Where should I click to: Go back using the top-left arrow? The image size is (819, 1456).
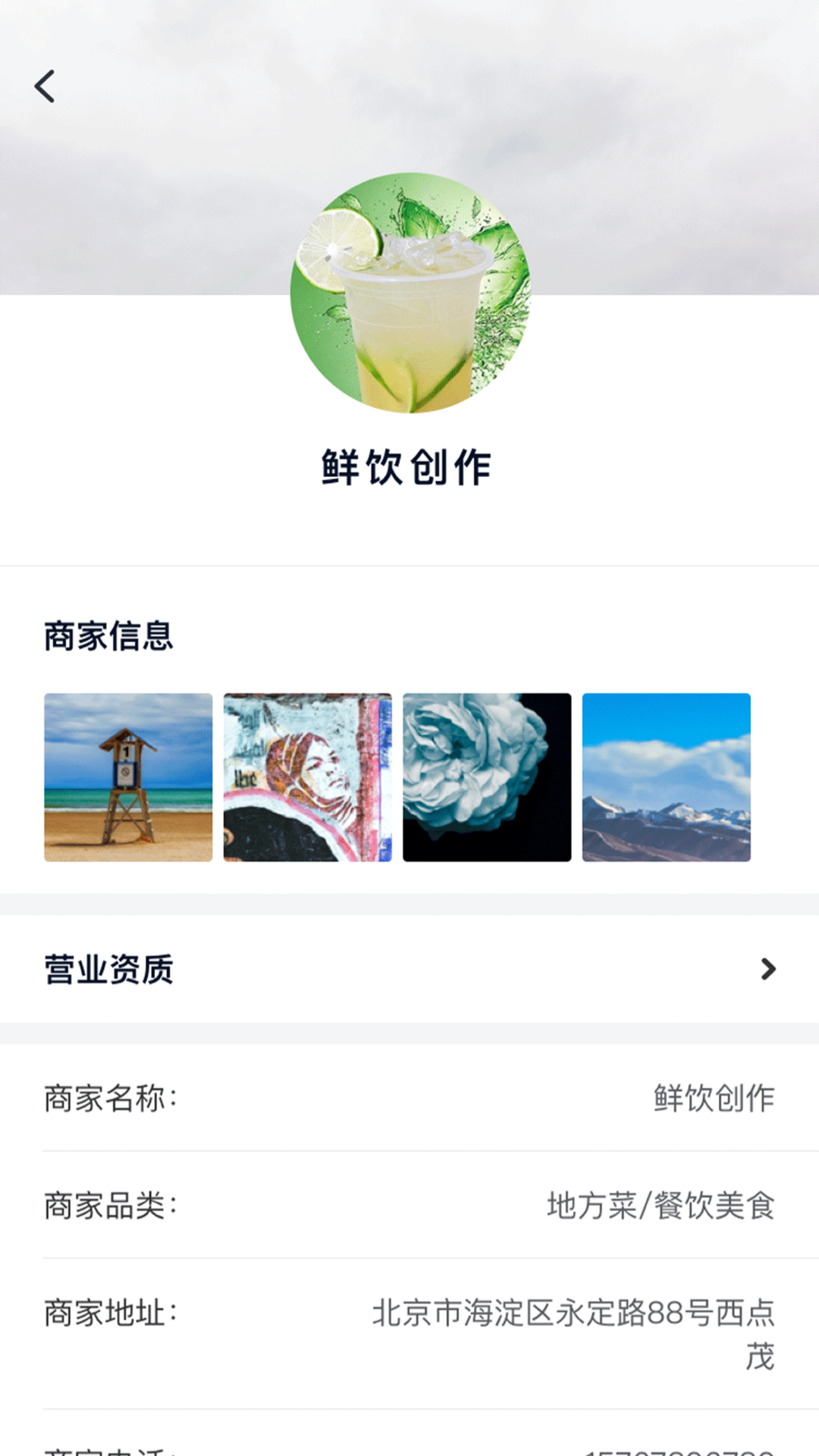click(45, 86)
